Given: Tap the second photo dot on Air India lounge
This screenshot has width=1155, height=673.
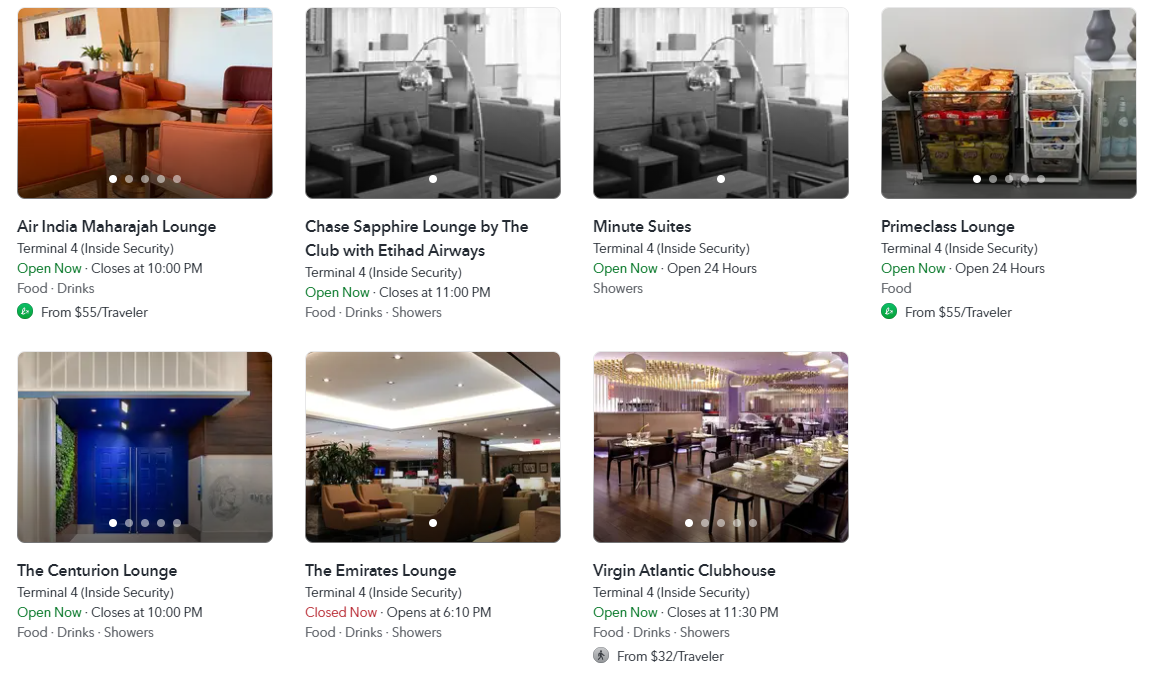Looking at the screenshot, I should [x=129, y=179].
